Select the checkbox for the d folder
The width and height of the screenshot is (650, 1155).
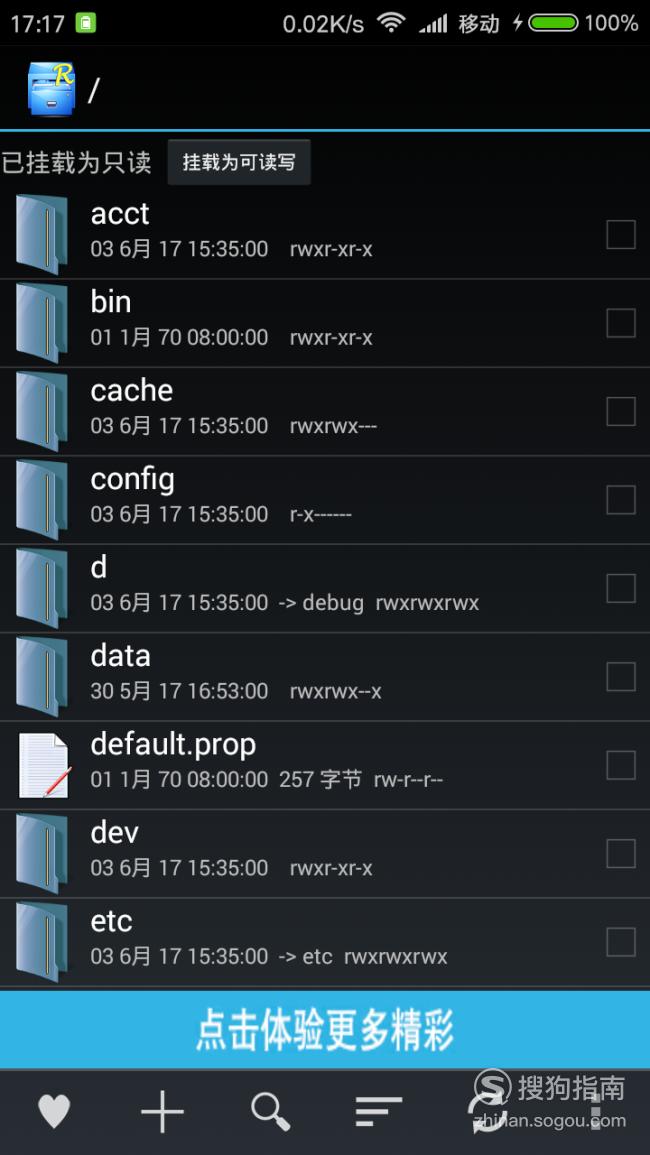tap(621, 589)
